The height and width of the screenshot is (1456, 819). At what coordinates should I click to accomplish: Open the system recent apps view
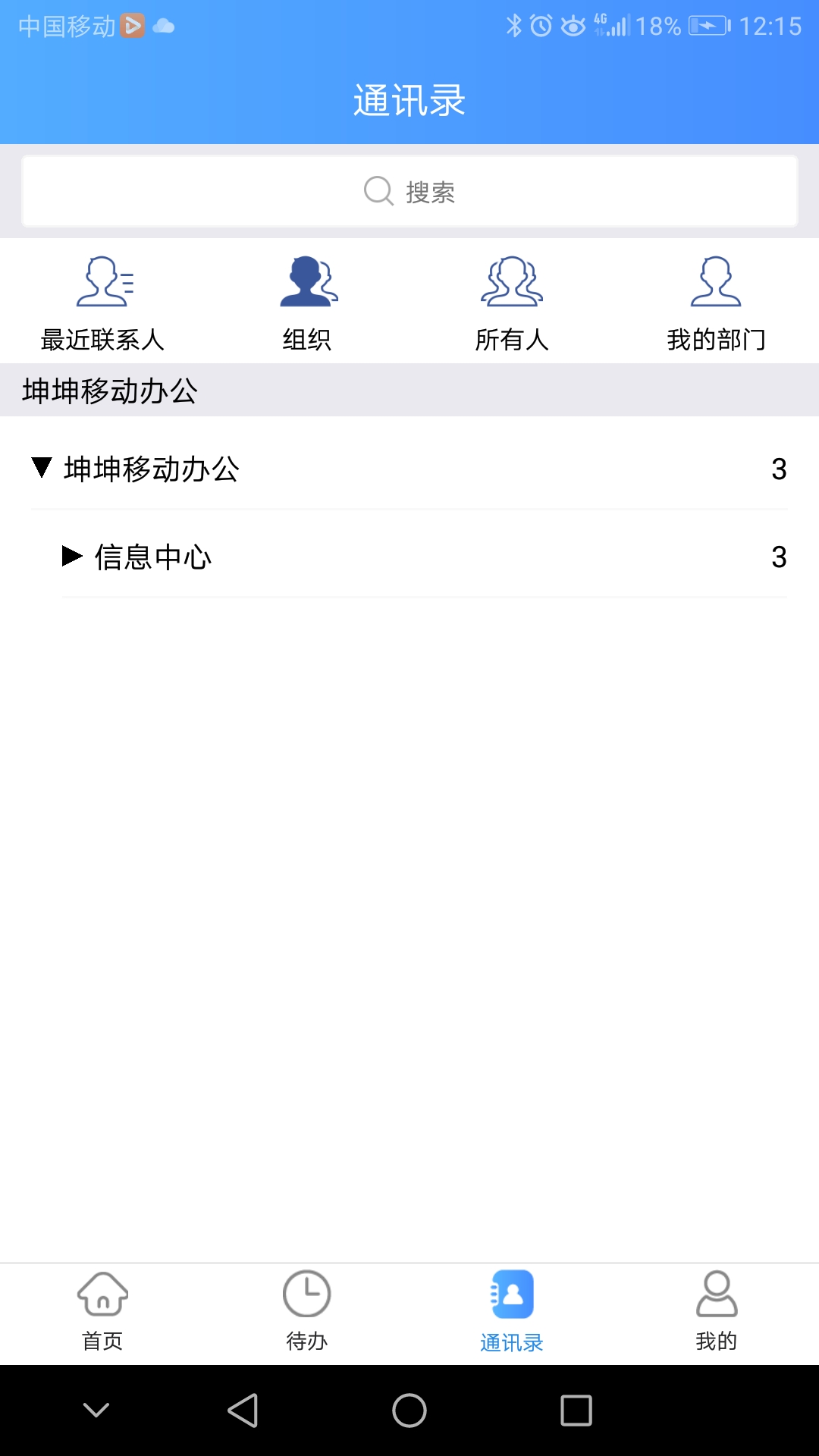coord(576,1410)
